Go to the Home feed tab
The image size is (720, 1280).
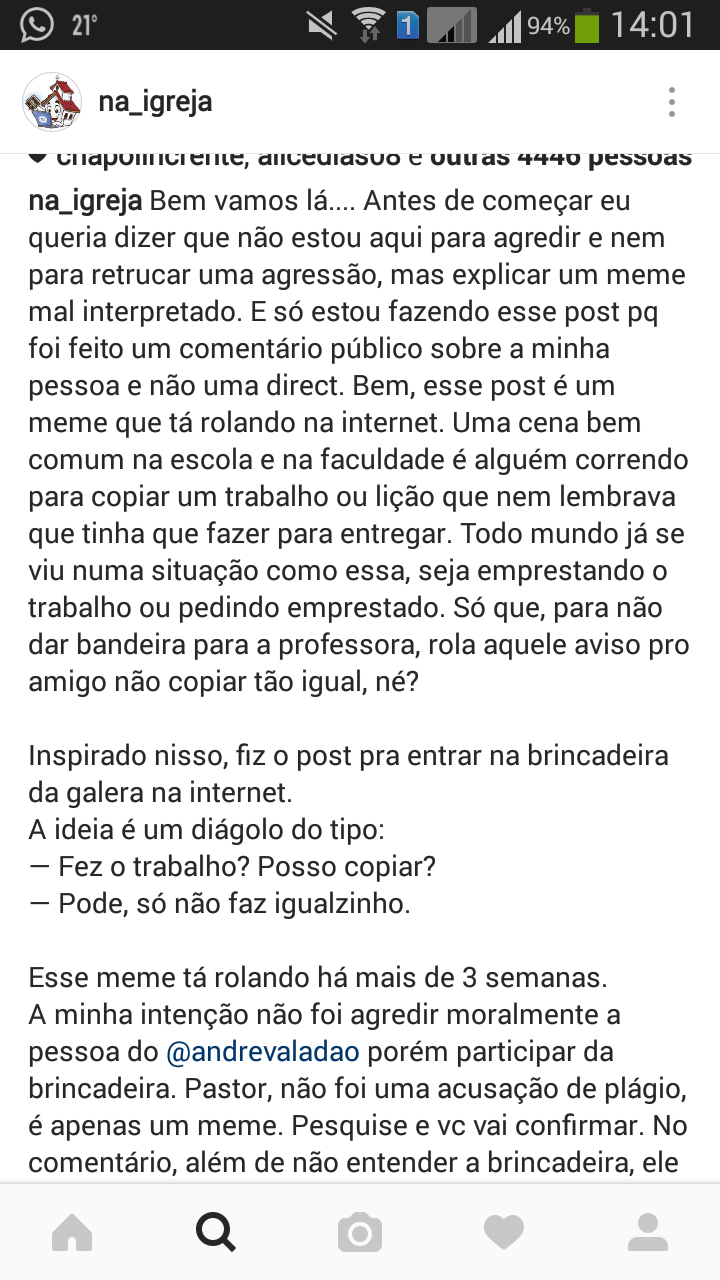(72, 1232)
